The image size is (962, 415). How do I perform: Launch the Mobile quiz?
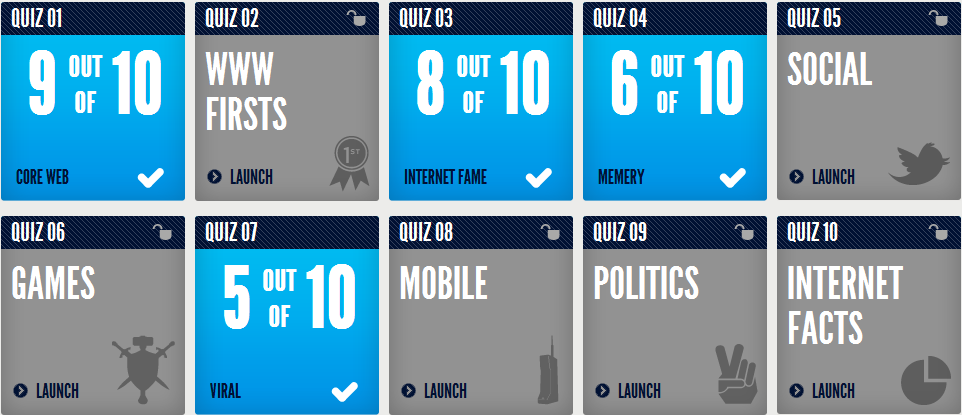point(435,390)
